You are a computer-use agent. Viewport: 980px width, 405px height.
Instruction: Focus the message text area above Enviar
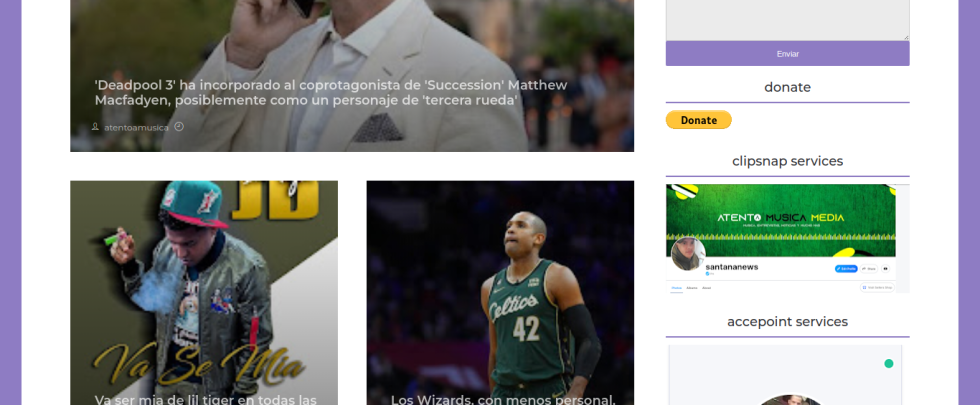787,18
